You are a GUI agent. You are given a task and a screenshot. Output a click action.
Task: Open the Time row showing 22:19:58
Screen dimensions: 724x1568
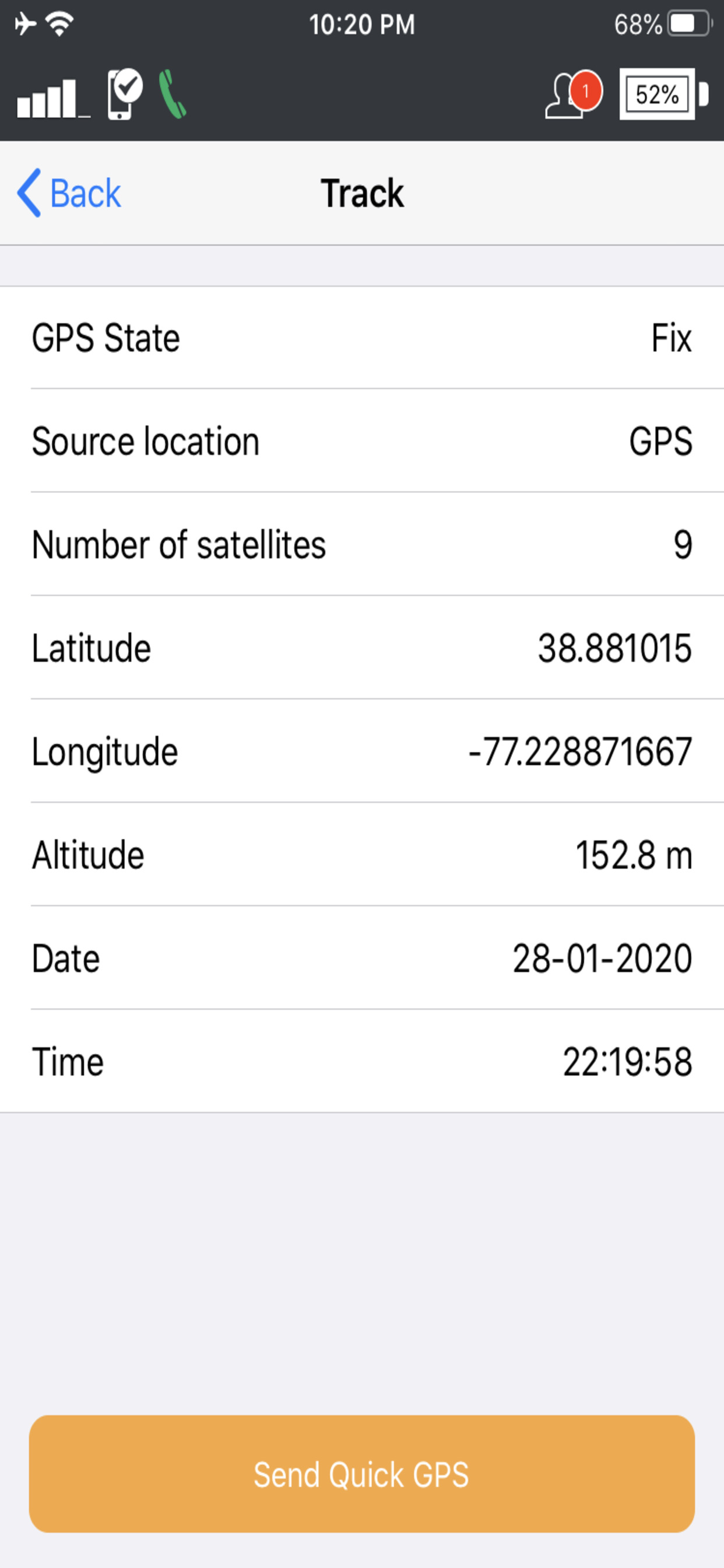click(362, 1062)
